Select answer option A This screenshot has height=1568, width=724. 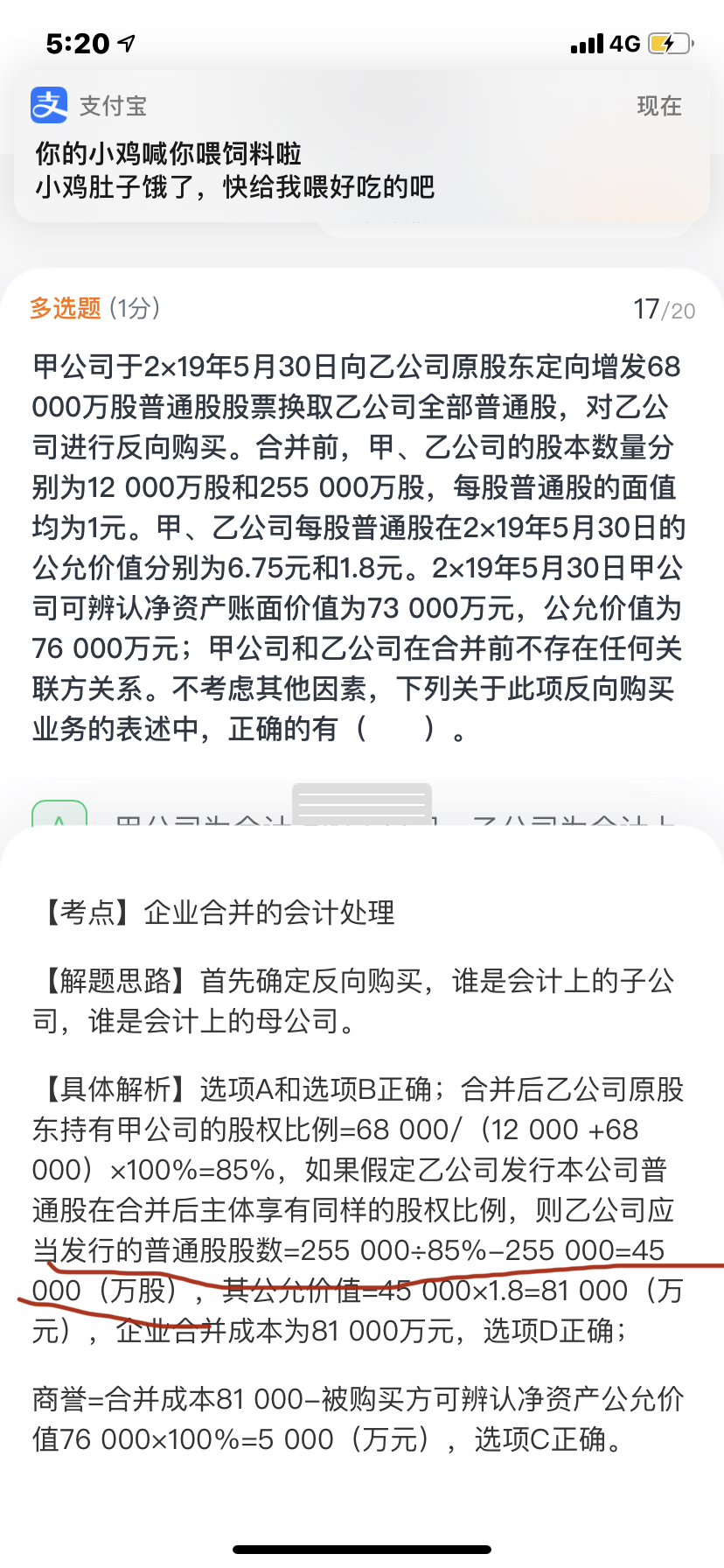[59, 815]
